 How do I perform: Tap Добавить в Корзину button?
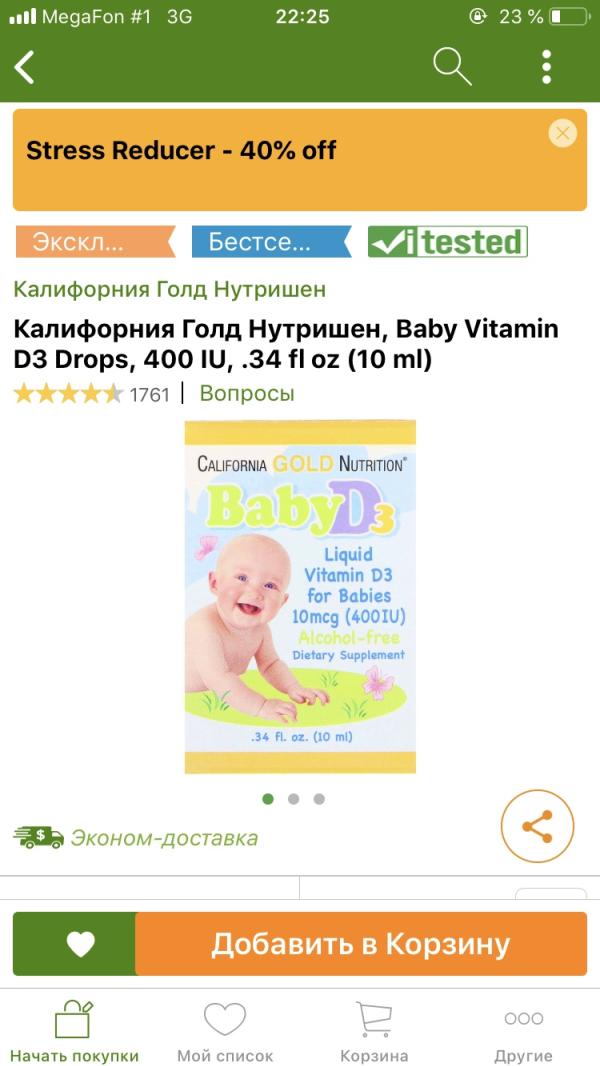click(x=361, y=944)
